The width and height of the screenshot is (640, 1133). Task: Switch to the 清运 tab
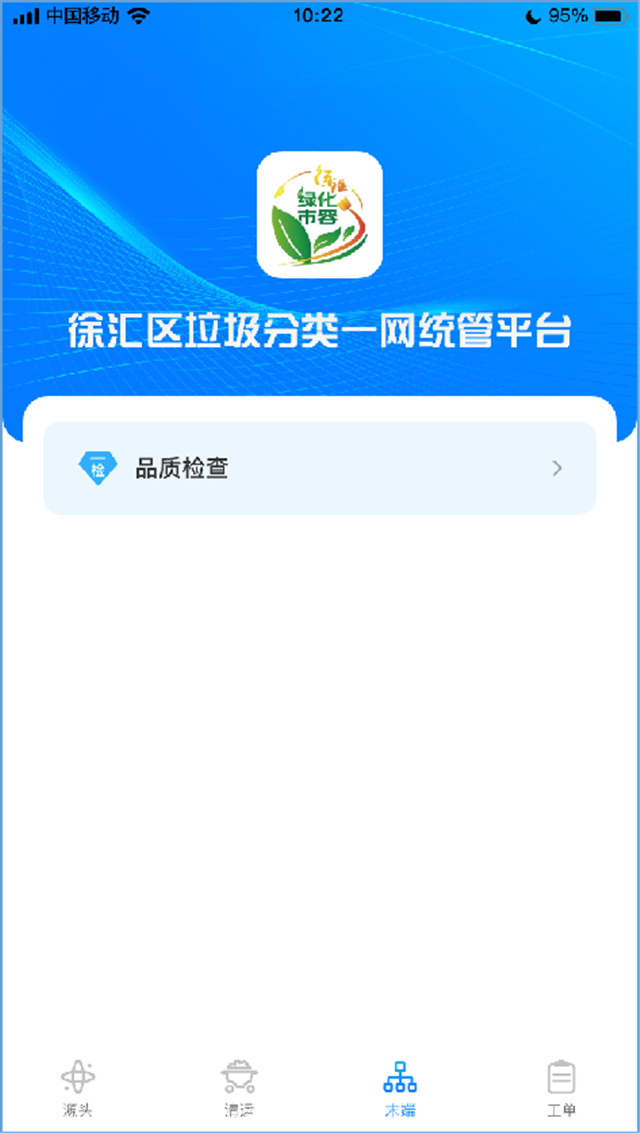click(x=239, y=1088)
